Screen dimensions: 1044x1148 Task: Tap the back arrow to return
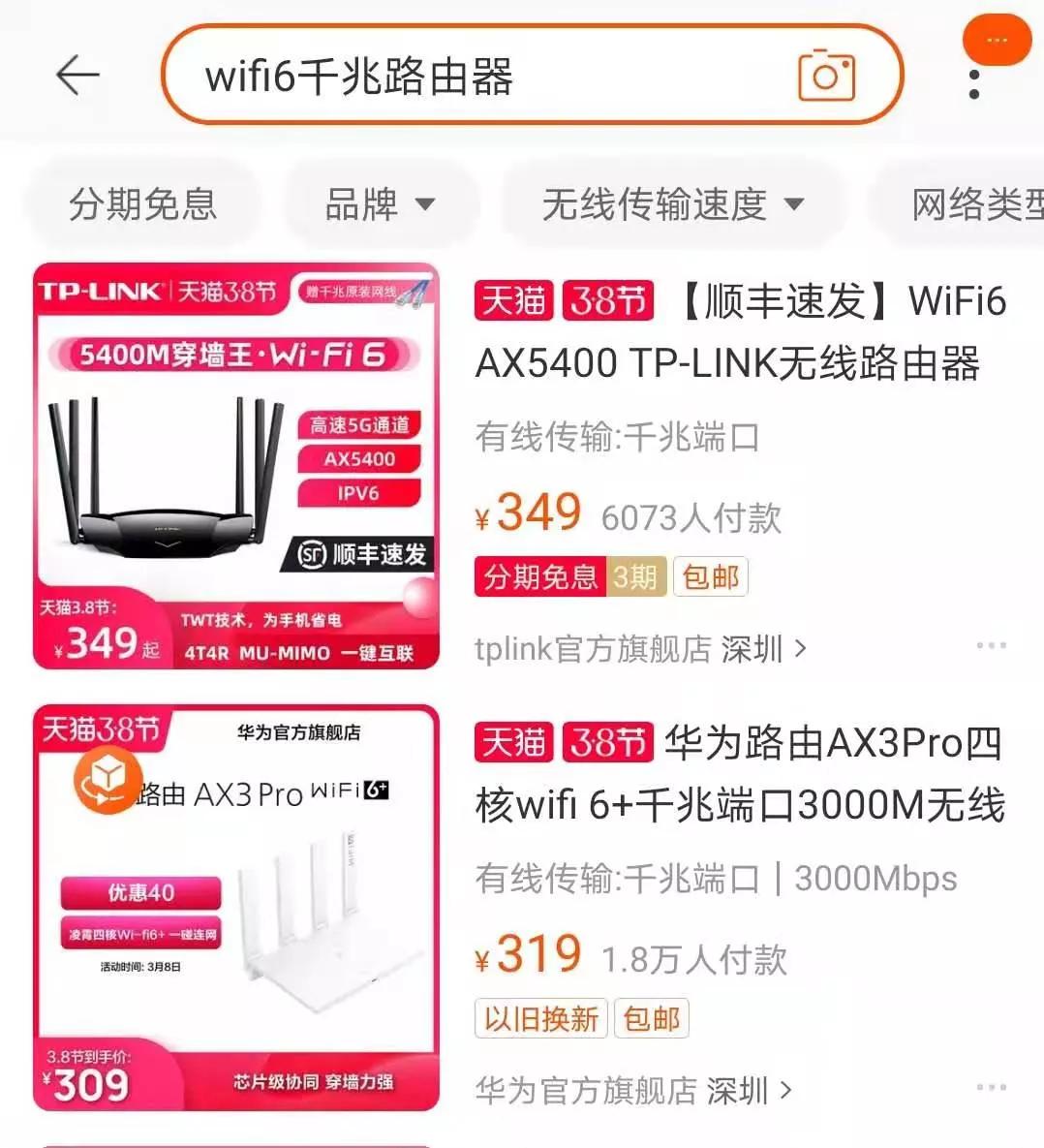pos(77,76)
